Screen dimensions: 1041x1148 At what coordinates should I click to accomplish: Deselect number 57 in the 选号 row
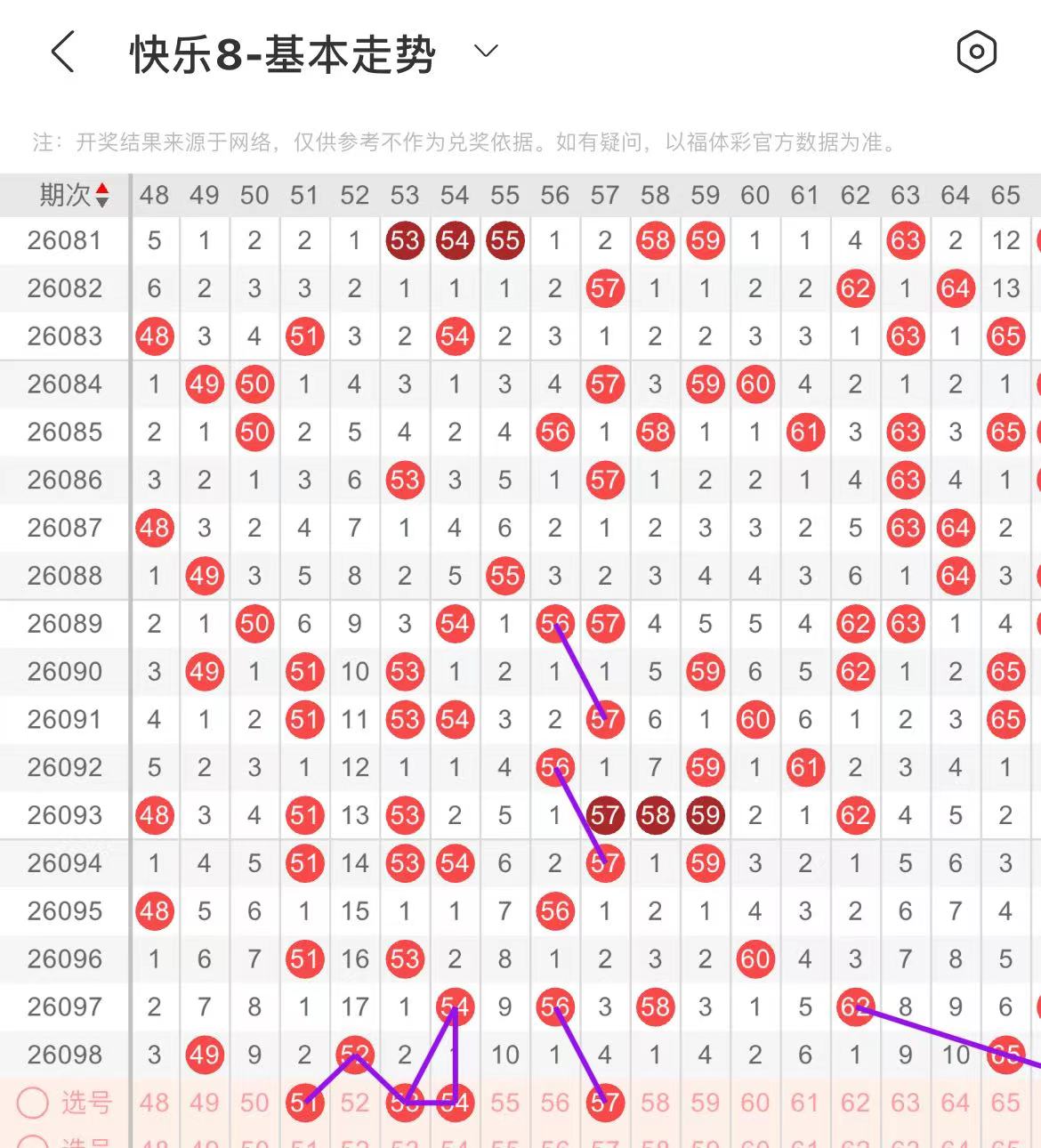coord(604,1103)
